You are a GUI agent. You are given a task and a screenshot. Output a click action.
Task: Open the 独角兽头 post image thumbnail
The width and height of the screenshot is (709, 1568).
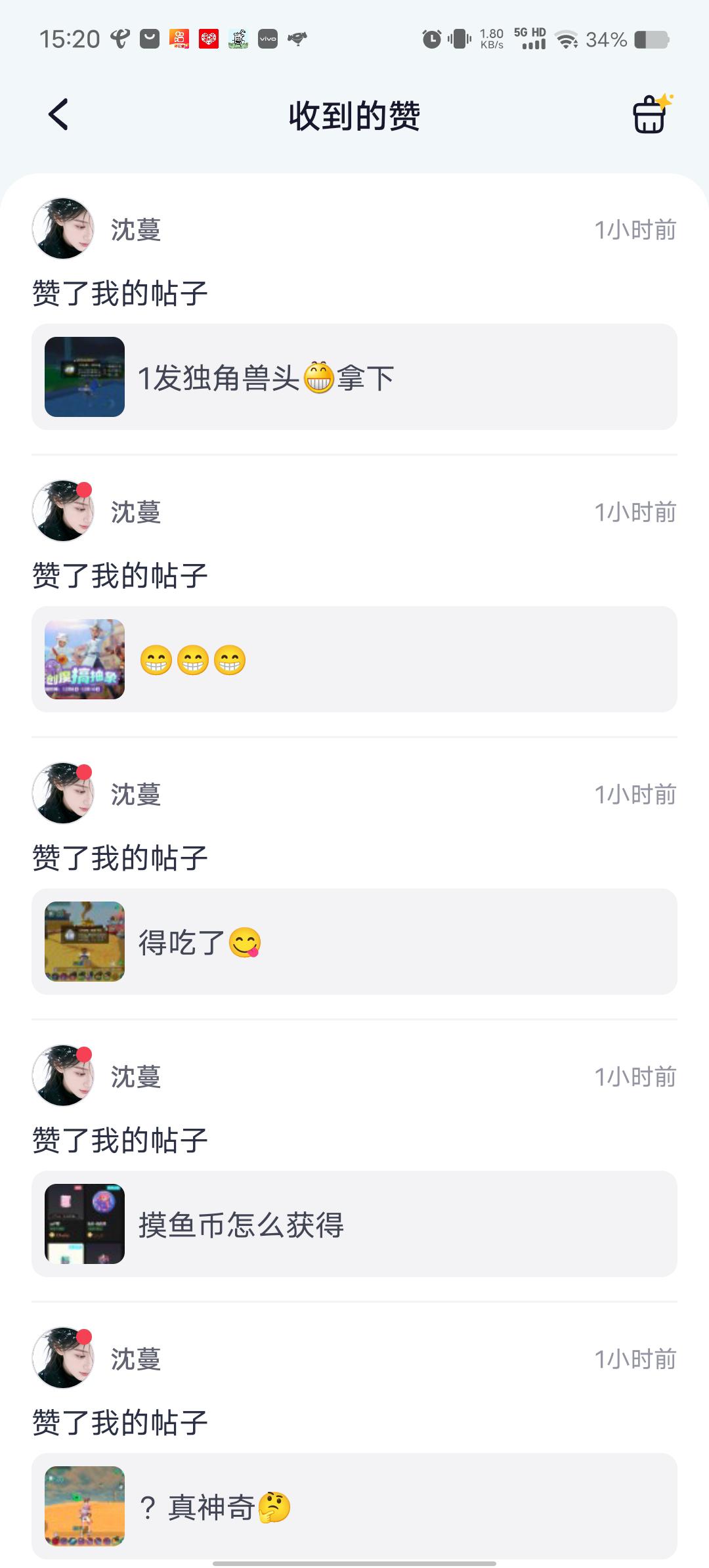pos(85,378)
